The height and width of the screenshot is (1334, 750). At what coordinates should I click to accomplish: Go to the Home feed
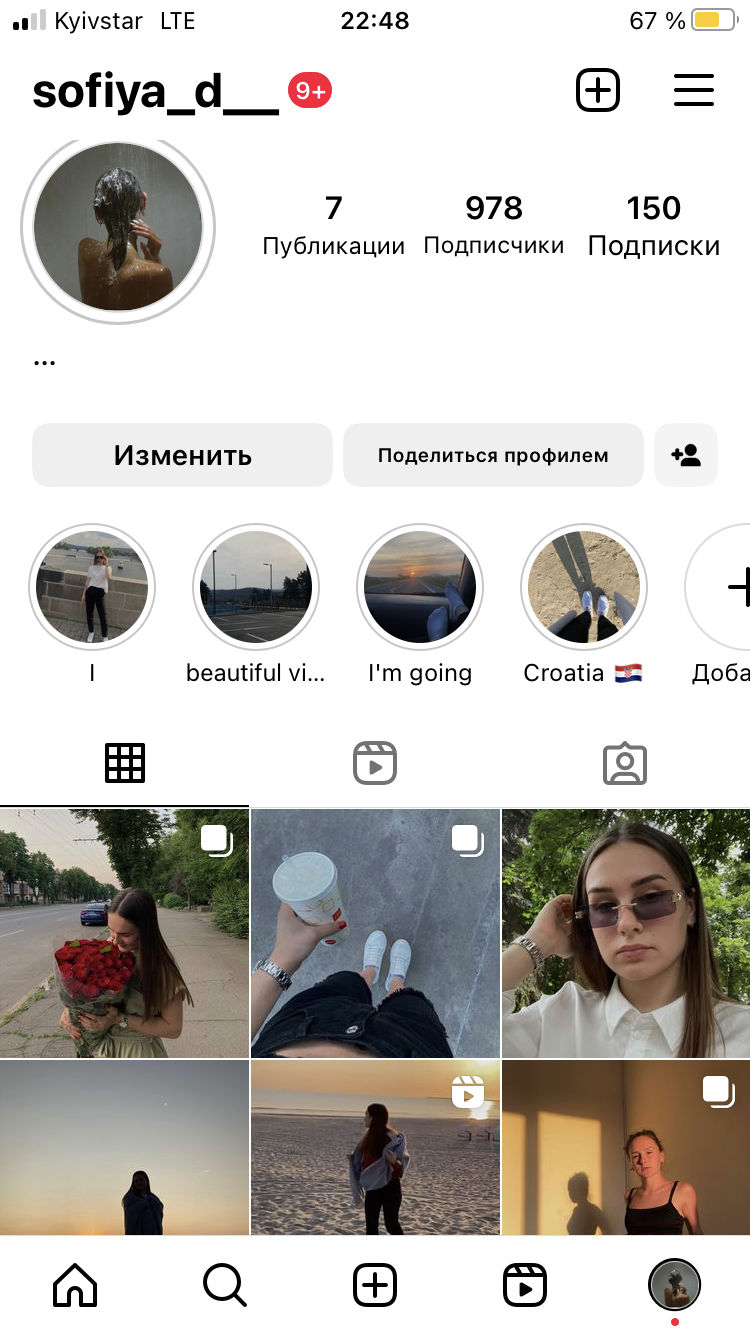point(75,1285)
